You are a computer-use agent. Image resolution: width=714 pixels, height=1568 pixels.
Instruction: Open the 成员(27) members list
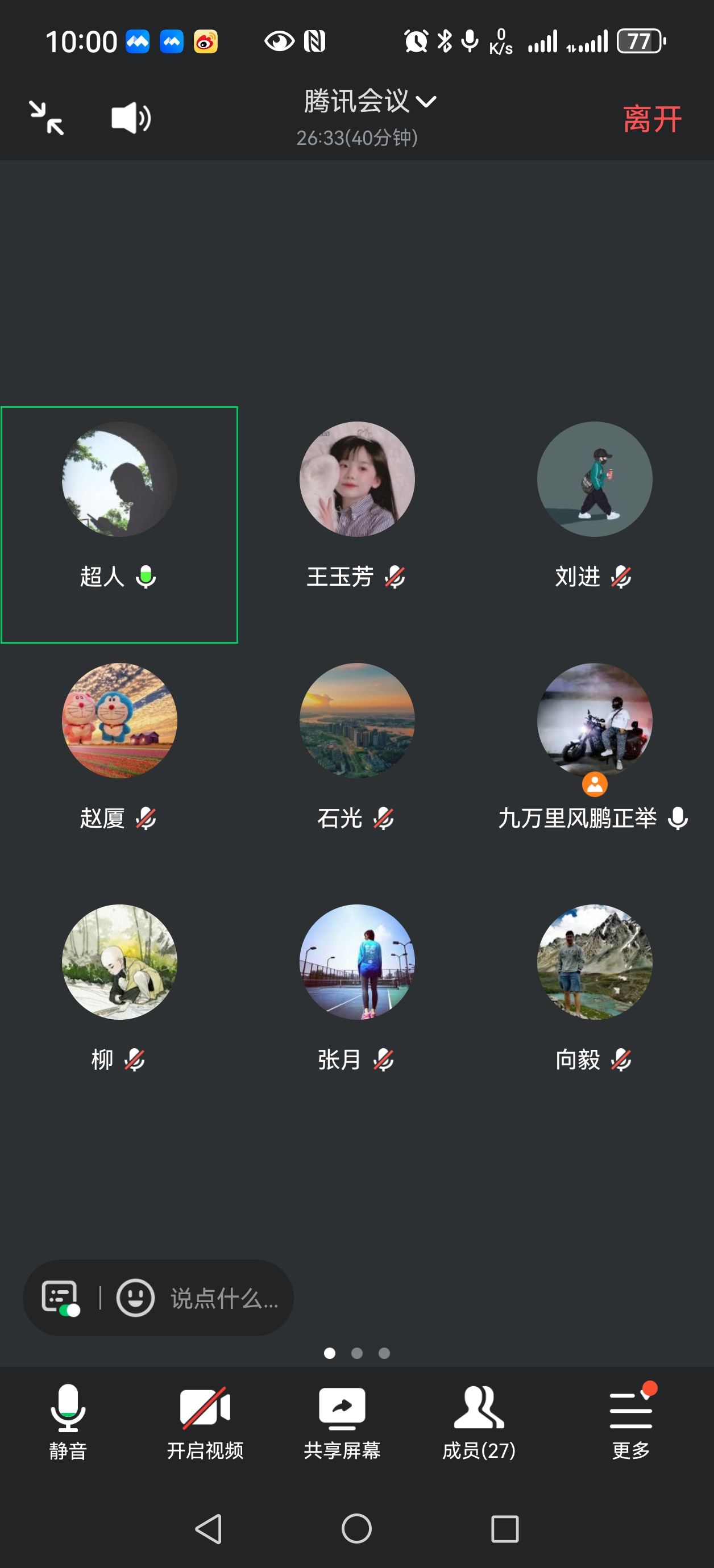(x=479, y=1421)
